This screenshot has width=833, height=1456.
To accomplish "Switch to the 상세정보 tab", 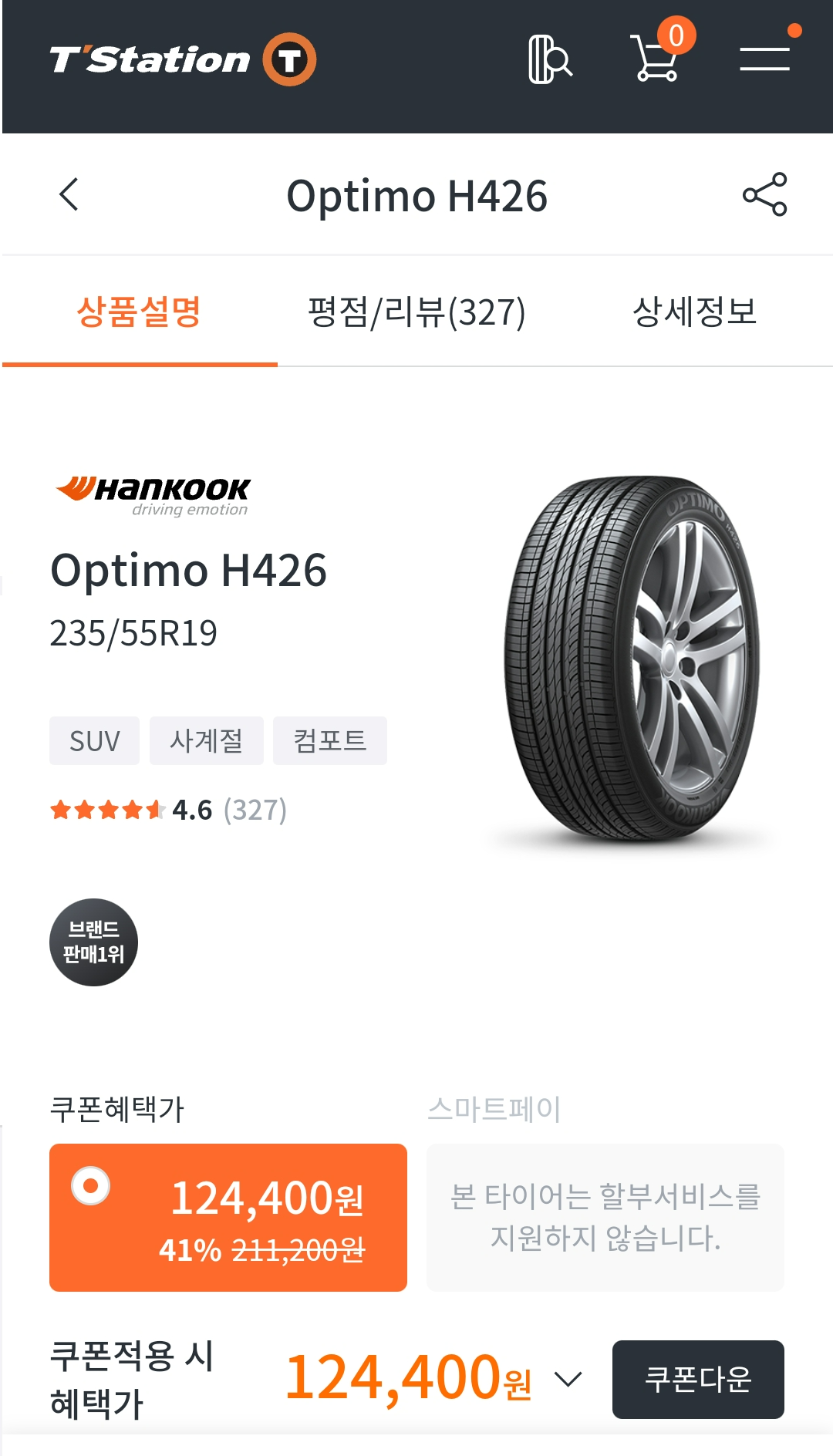I will 693,310.
